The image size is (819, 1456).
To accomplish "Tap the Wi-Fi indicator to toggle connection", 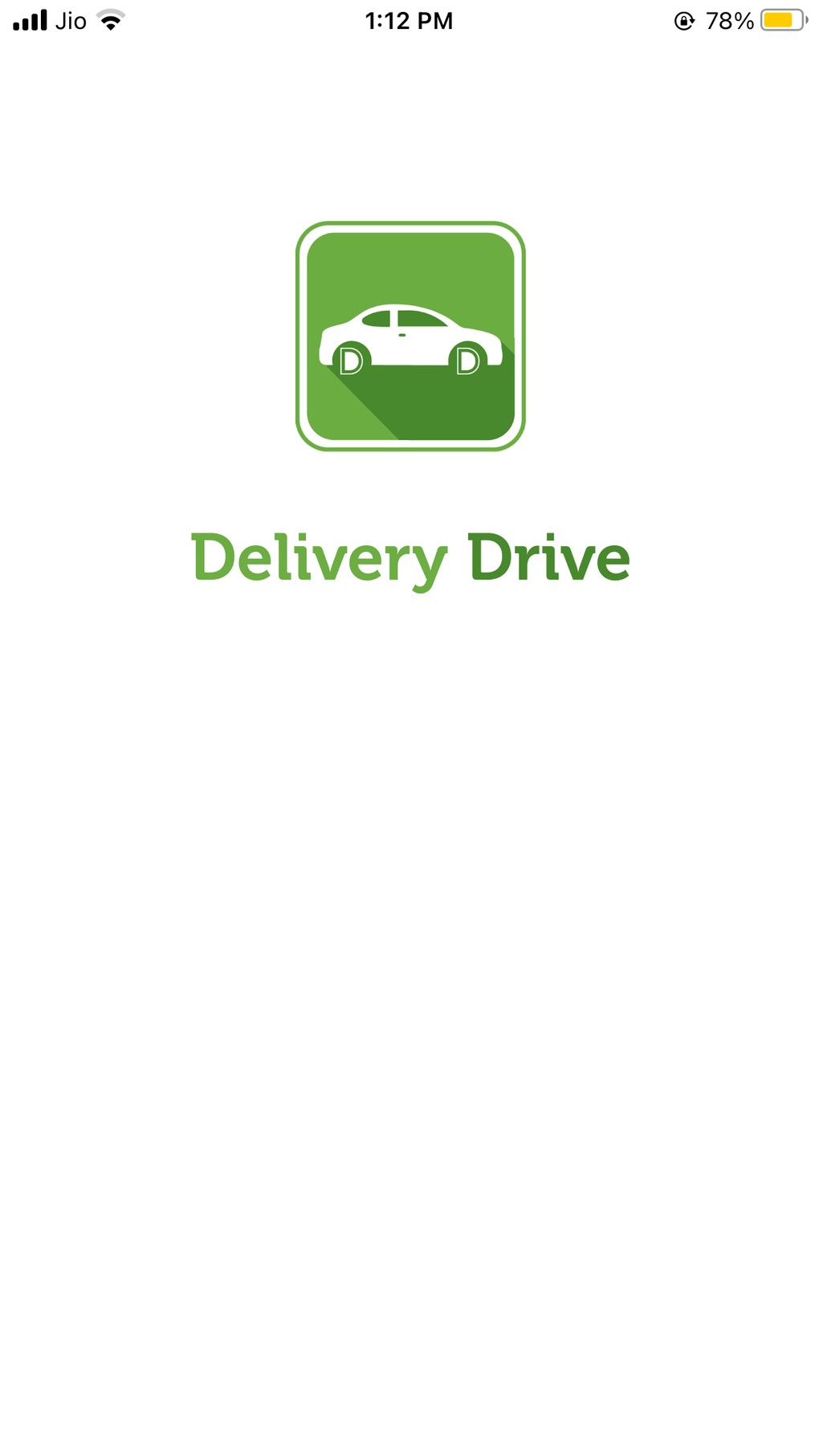I will click(110, 20).
